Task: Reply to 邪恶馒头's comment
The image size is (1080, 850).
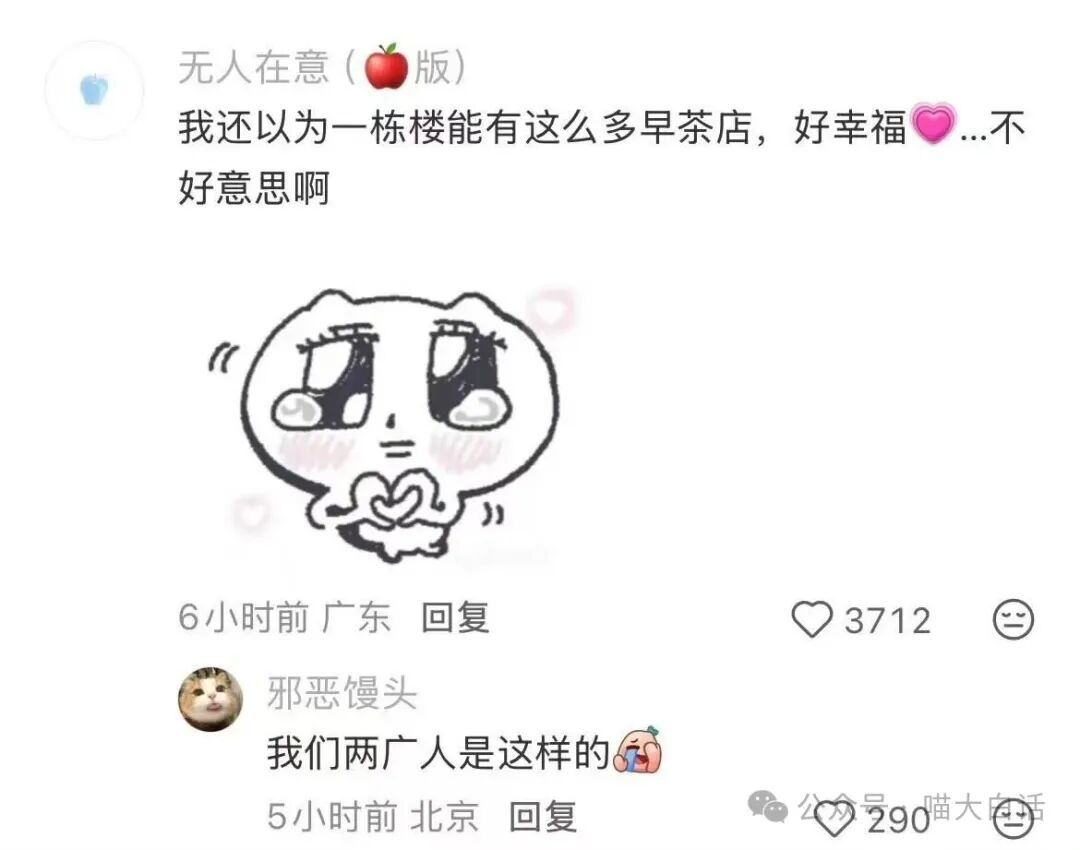Action: coord(543,817)
